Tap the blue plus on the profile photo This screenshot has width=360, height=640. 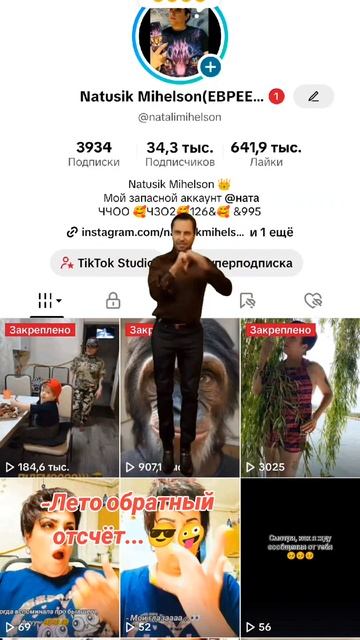point(210,67)
